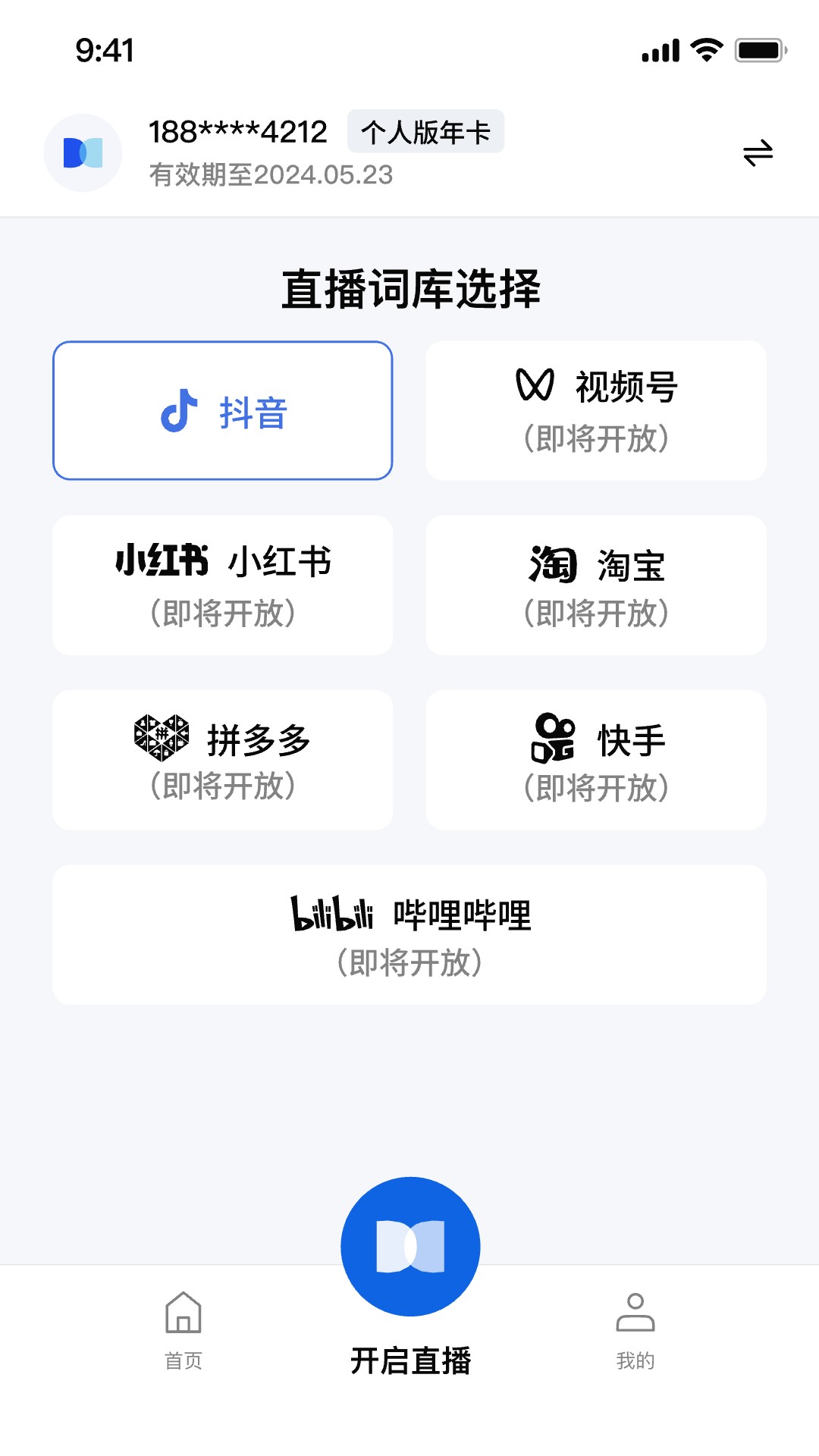The height and width of the screenshot is (1456, 819).
Task: Click the 快手 Kuaishou logo icon
Action: pos(551,739)
